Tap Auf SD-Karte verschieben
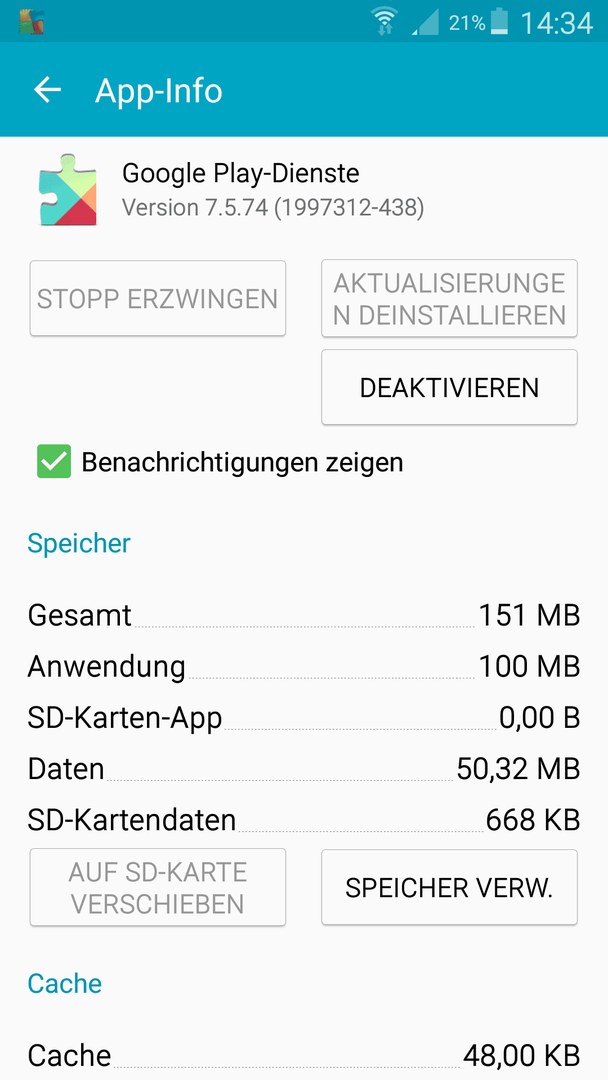608x1080 pixels. pyautogui.click(x=158, y=887)
